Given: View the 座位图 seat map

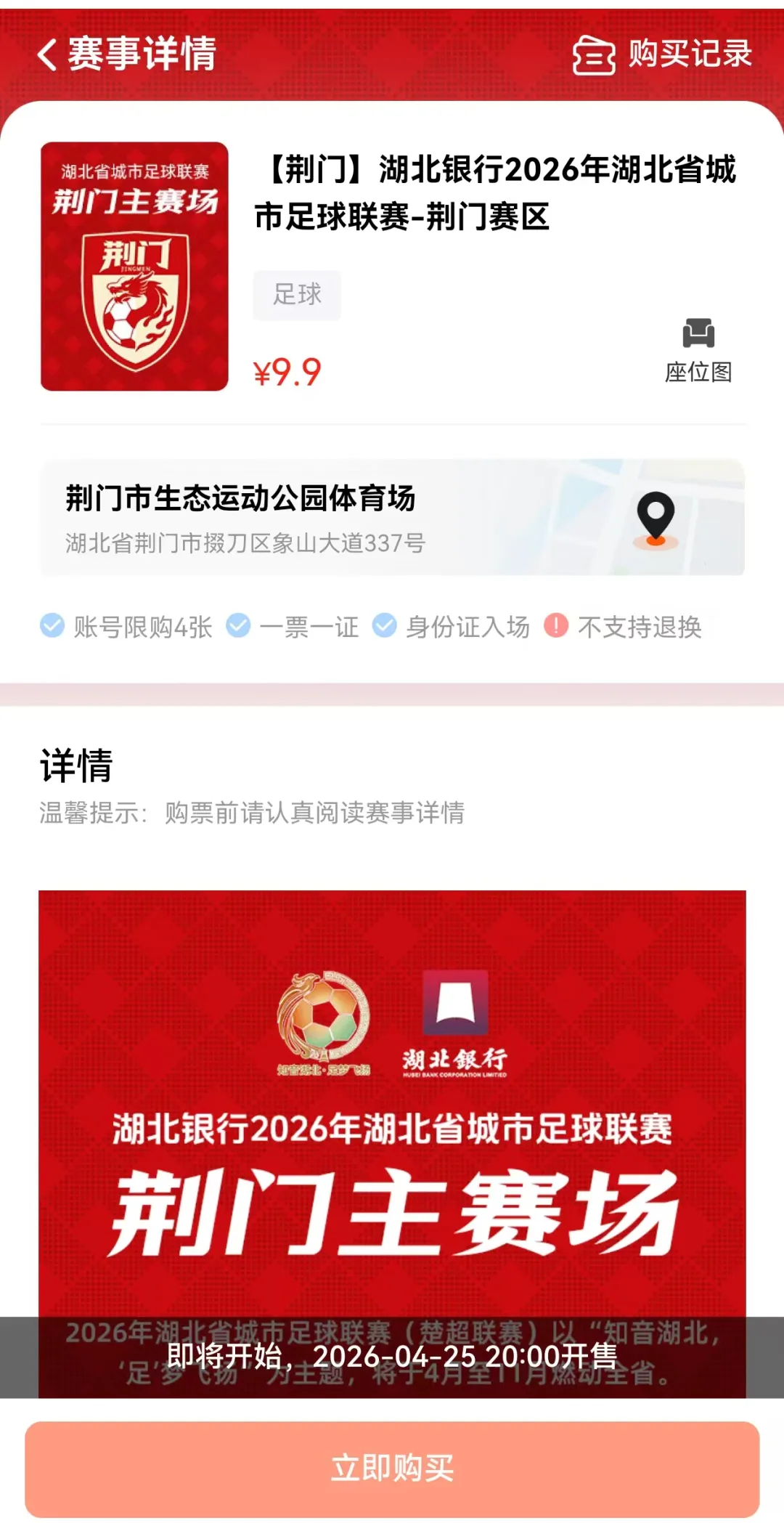Looking at the screenshot, I should click(698, 351).
